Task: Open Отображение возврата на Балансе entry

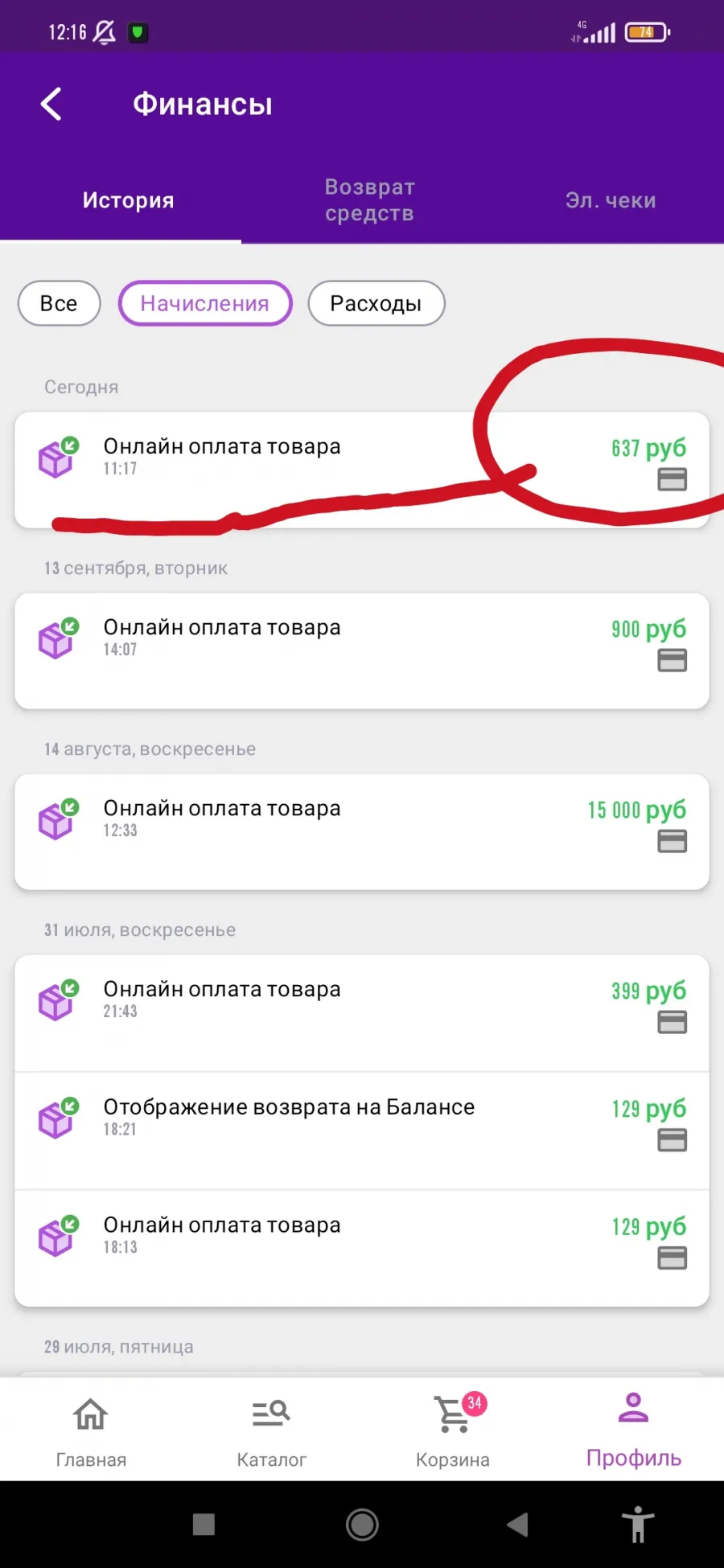Action: (362, 1131)
